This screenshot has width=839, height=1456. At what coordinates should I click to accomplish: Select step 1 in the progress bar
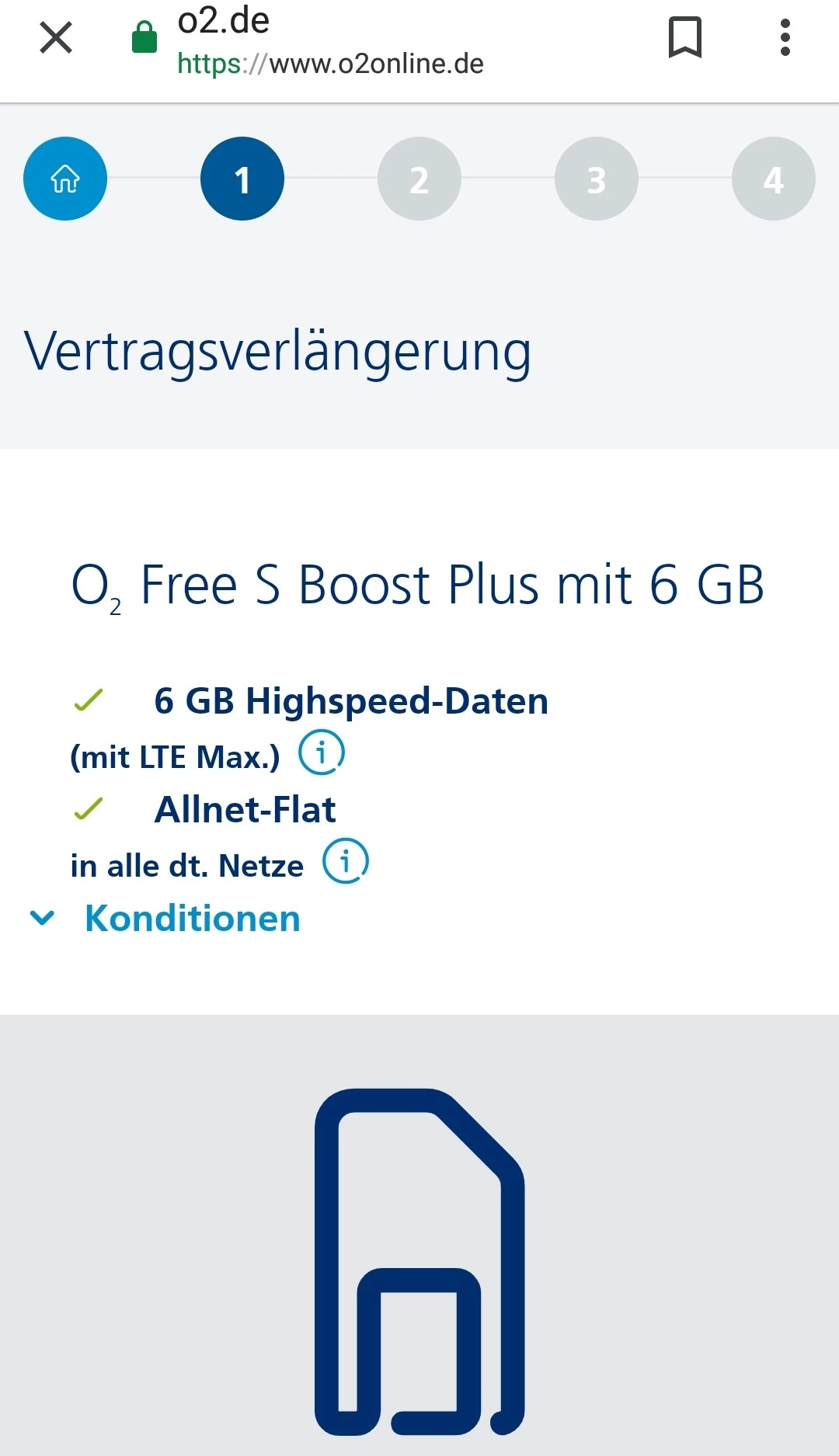(x=242, y=179)
